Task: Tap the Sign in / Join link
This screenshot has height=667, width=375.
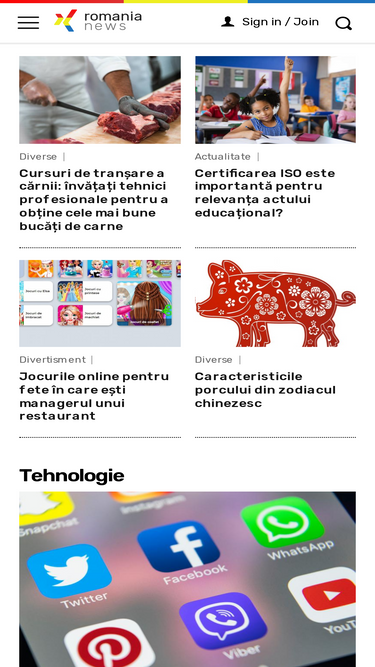Action: tap(270, 22)
